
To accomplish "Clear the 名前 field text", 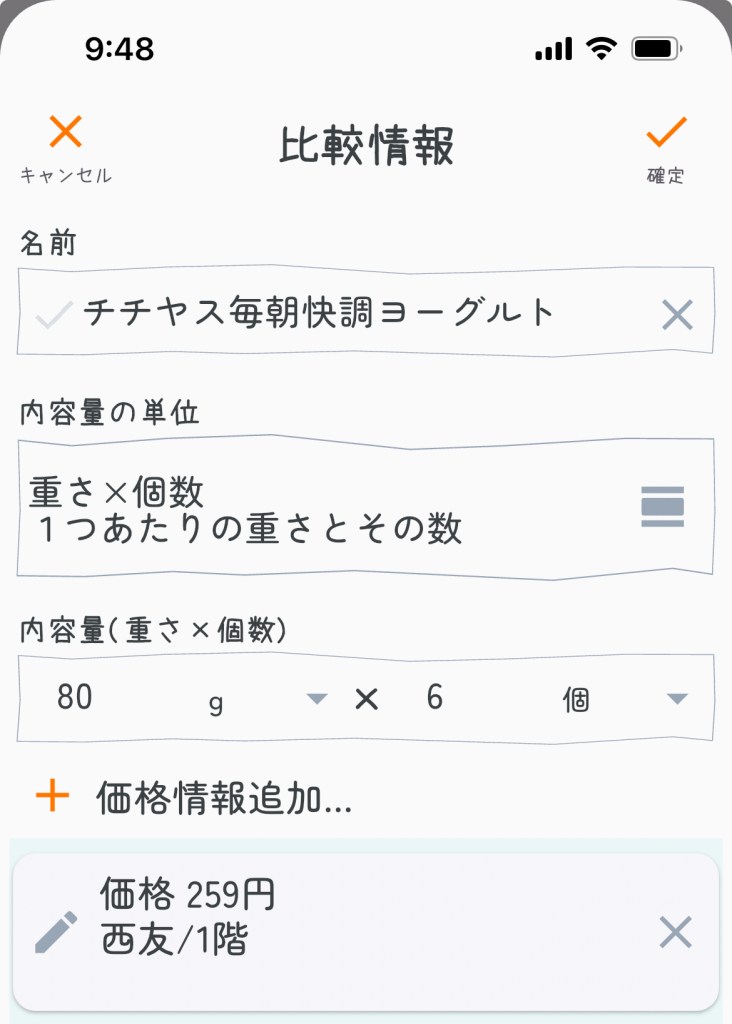I will 677,316.
